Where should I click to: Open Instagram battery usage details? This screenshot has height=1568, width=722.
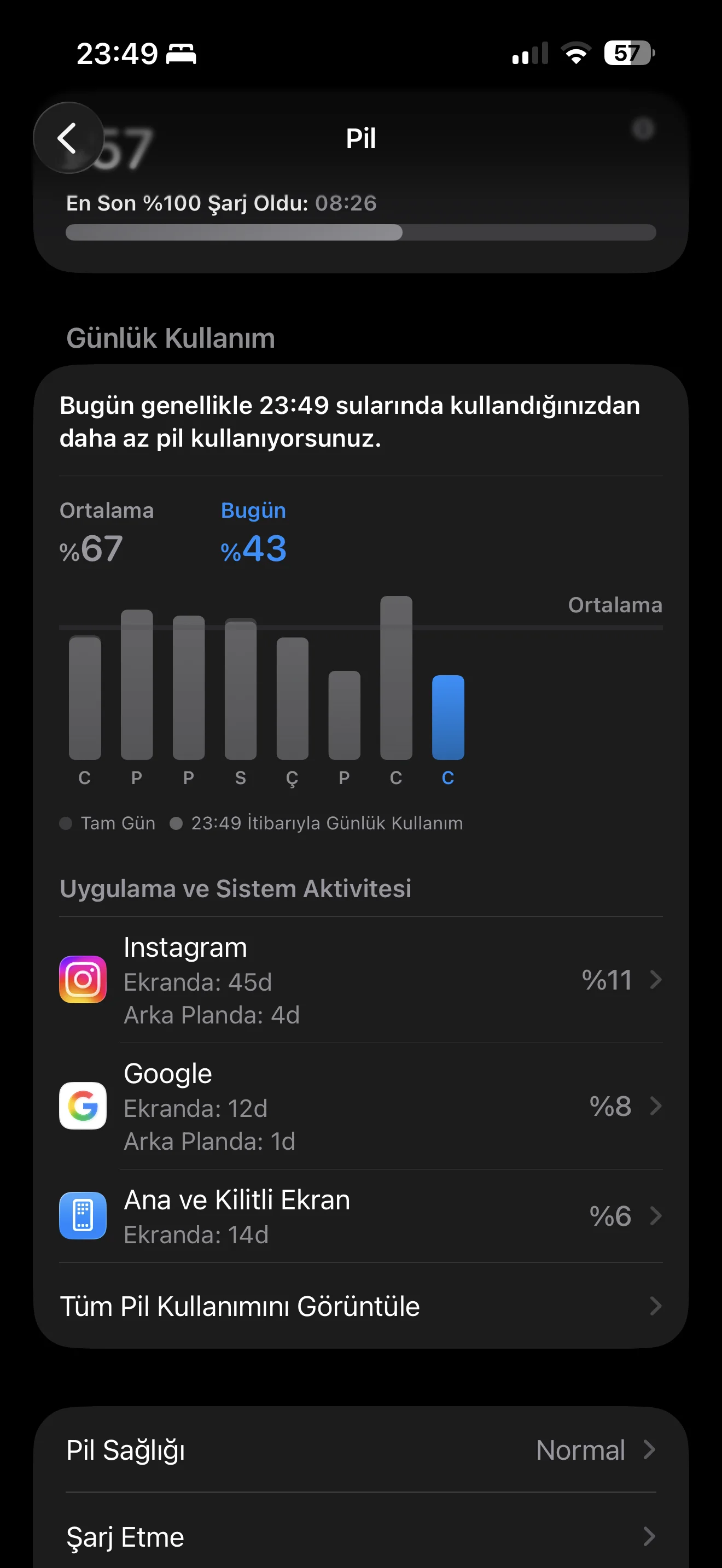point(360,979)
